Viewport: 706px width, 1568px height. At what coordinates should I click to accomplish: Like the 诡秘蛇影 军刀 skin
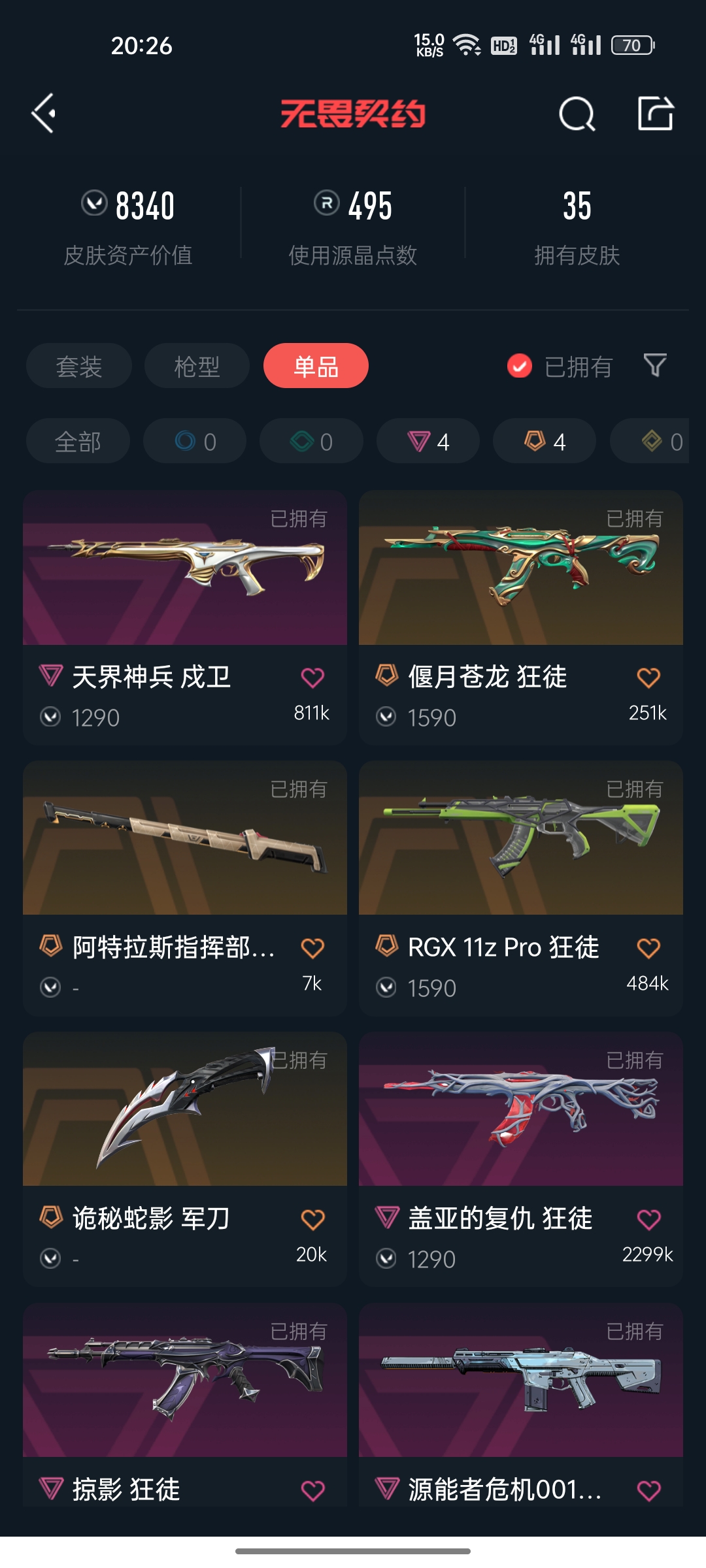312,1220
